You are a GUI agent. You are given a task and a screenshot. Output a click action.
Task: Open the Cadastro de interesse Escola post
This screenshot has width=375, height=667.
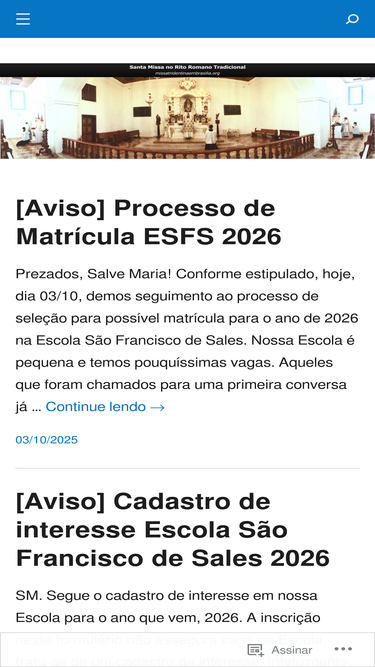tap(173, 530)
